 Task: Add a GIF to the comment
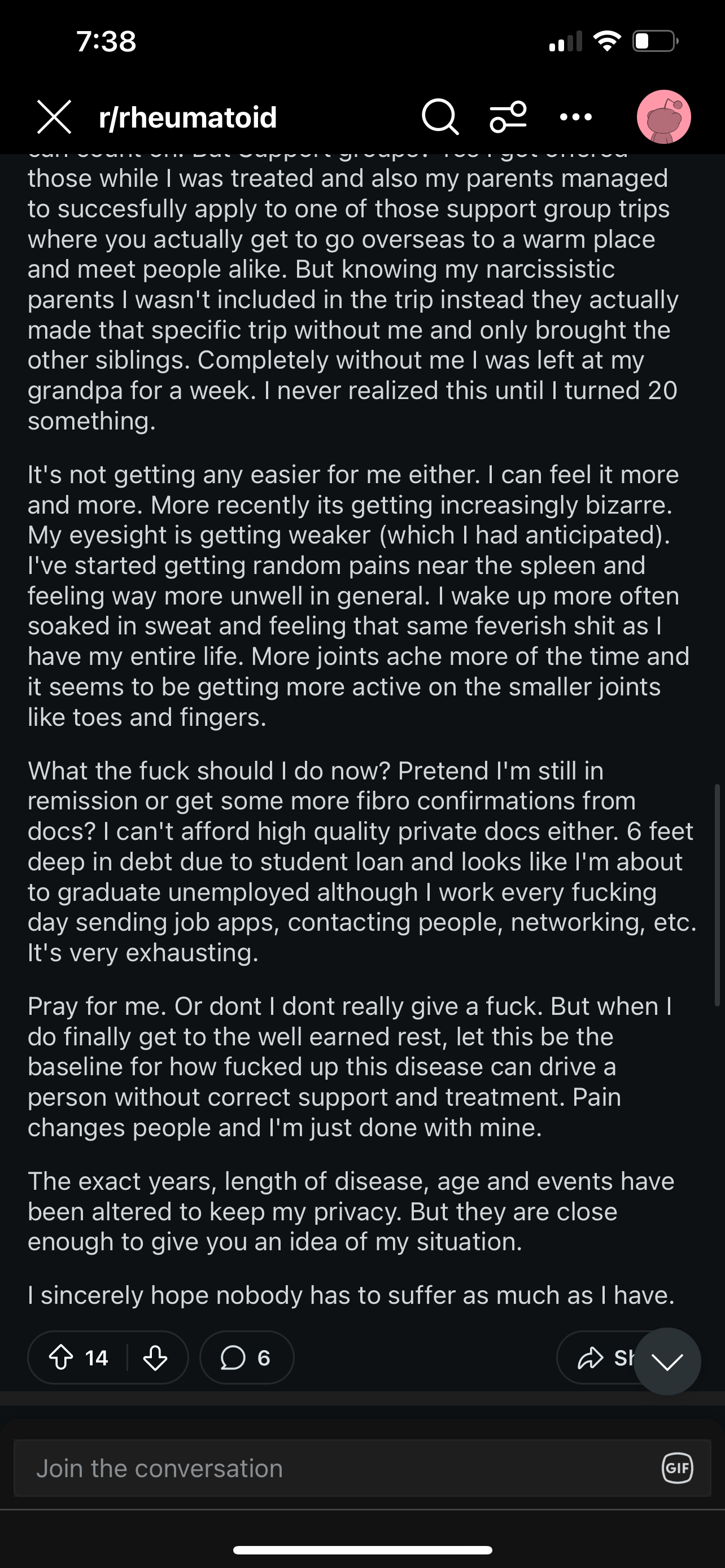pyautogui.click(x=678, y=1468)
